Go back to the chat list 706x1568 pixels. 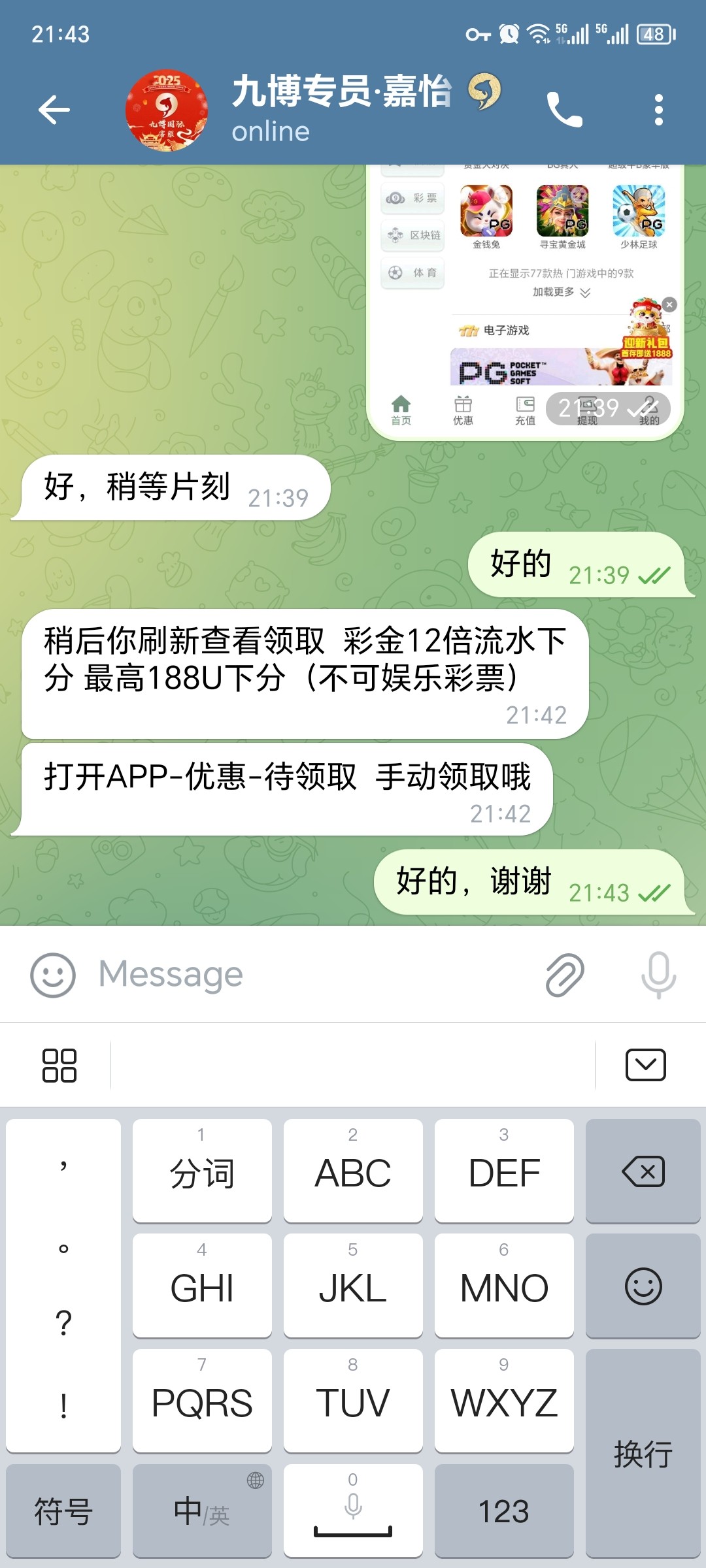54,110
